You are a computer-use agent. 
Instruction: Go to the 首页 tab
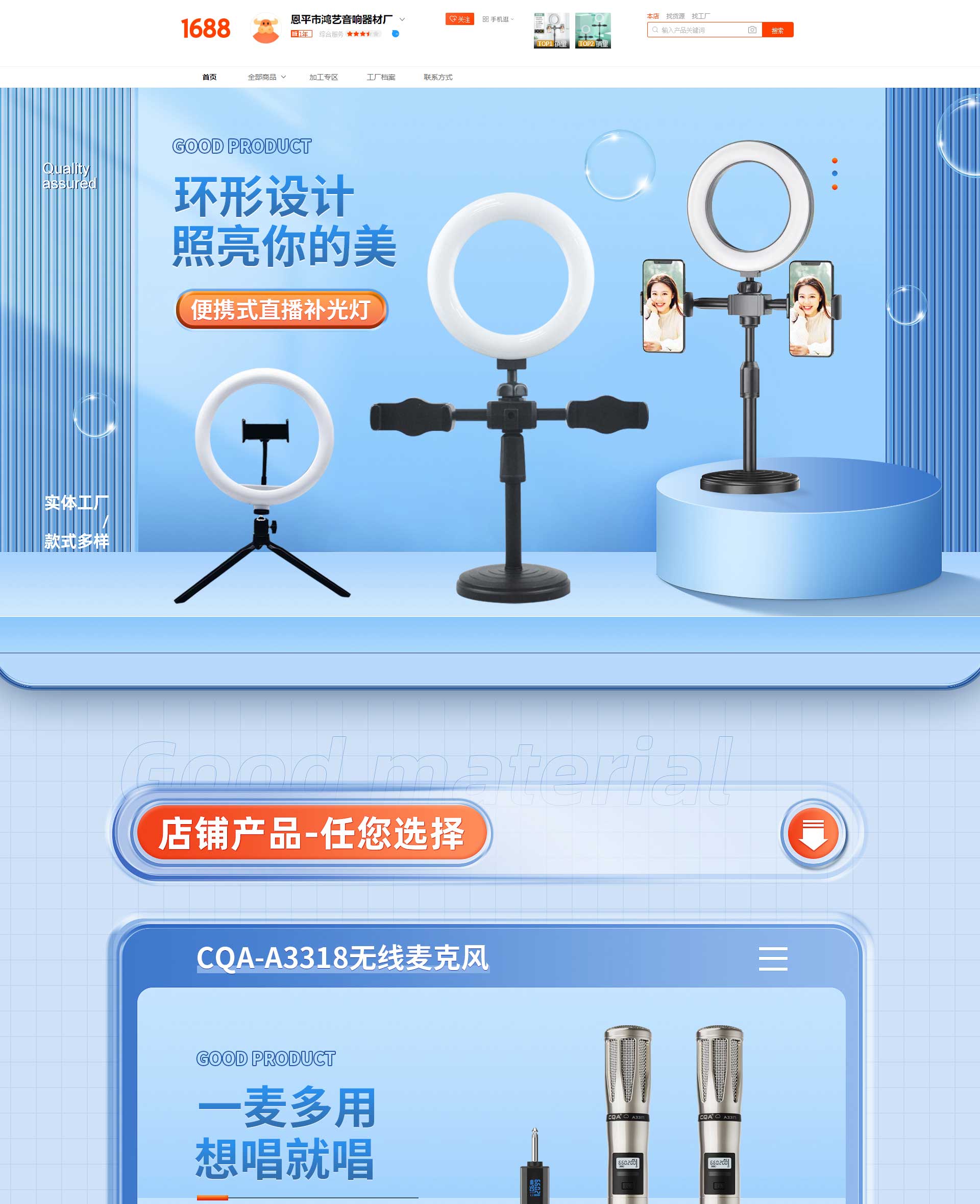209,78
